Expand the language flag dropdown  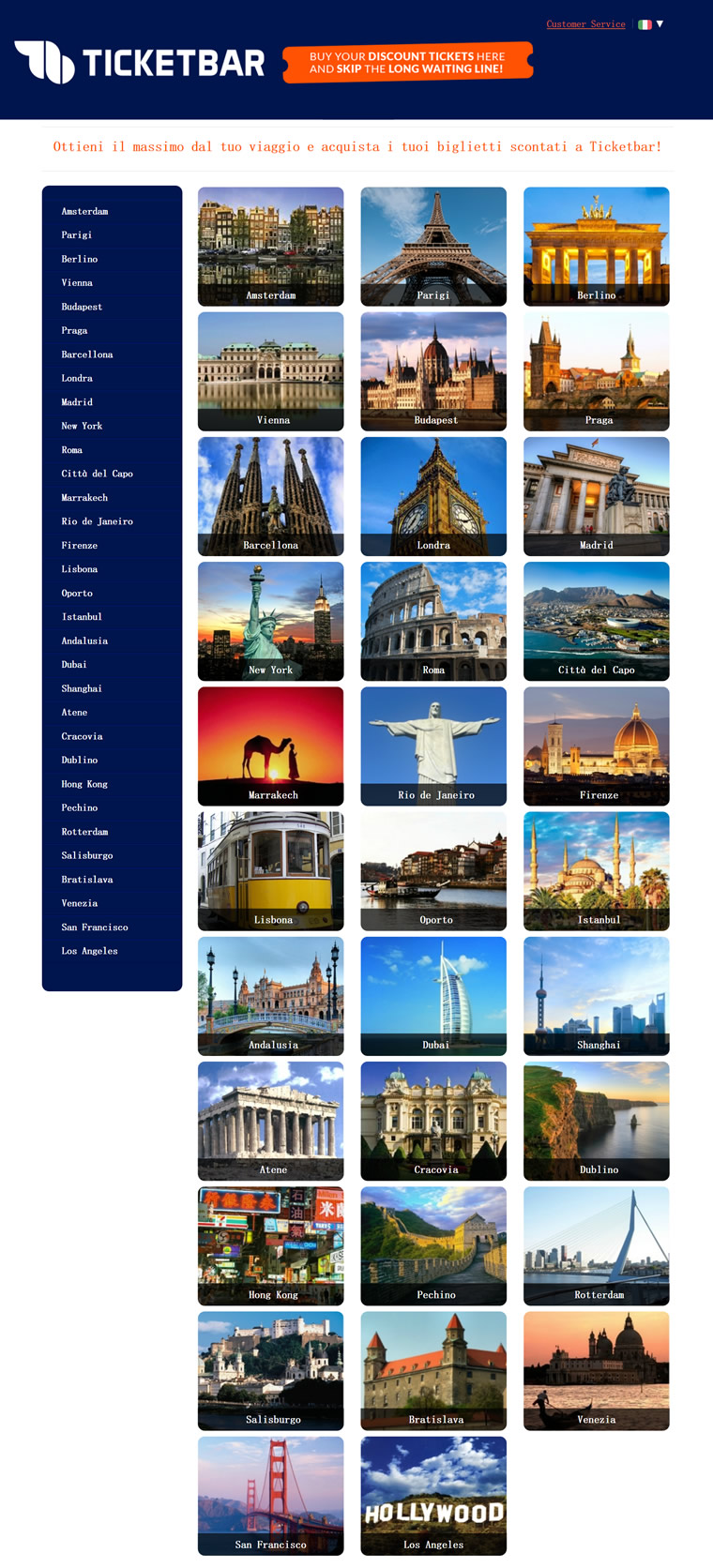click(651, 24)
